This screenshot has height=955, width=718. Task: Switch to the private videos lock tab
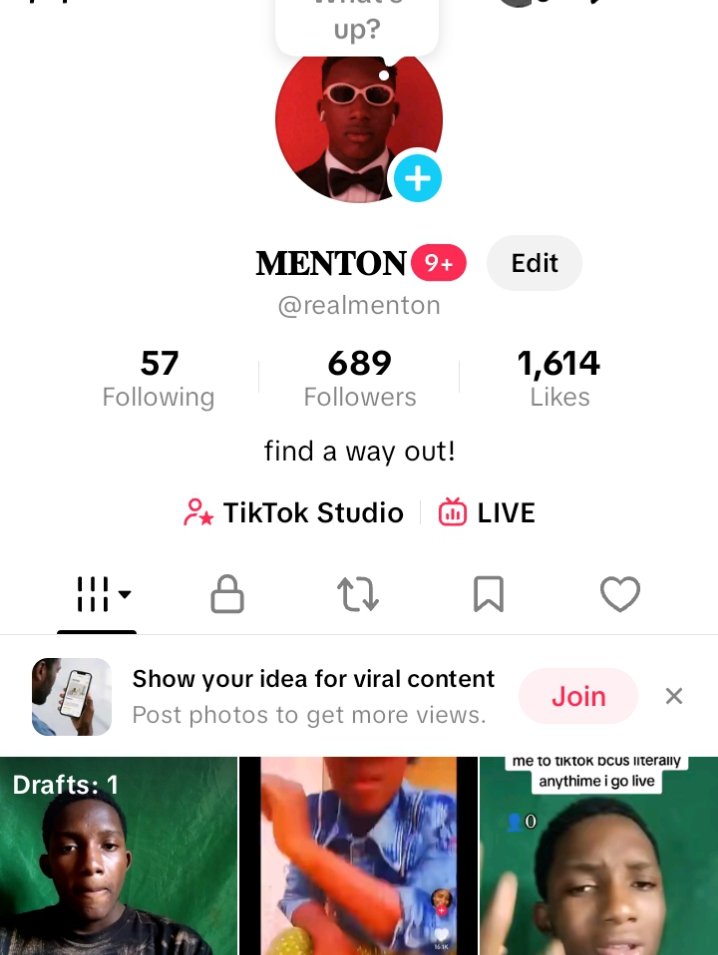(227, 595)
